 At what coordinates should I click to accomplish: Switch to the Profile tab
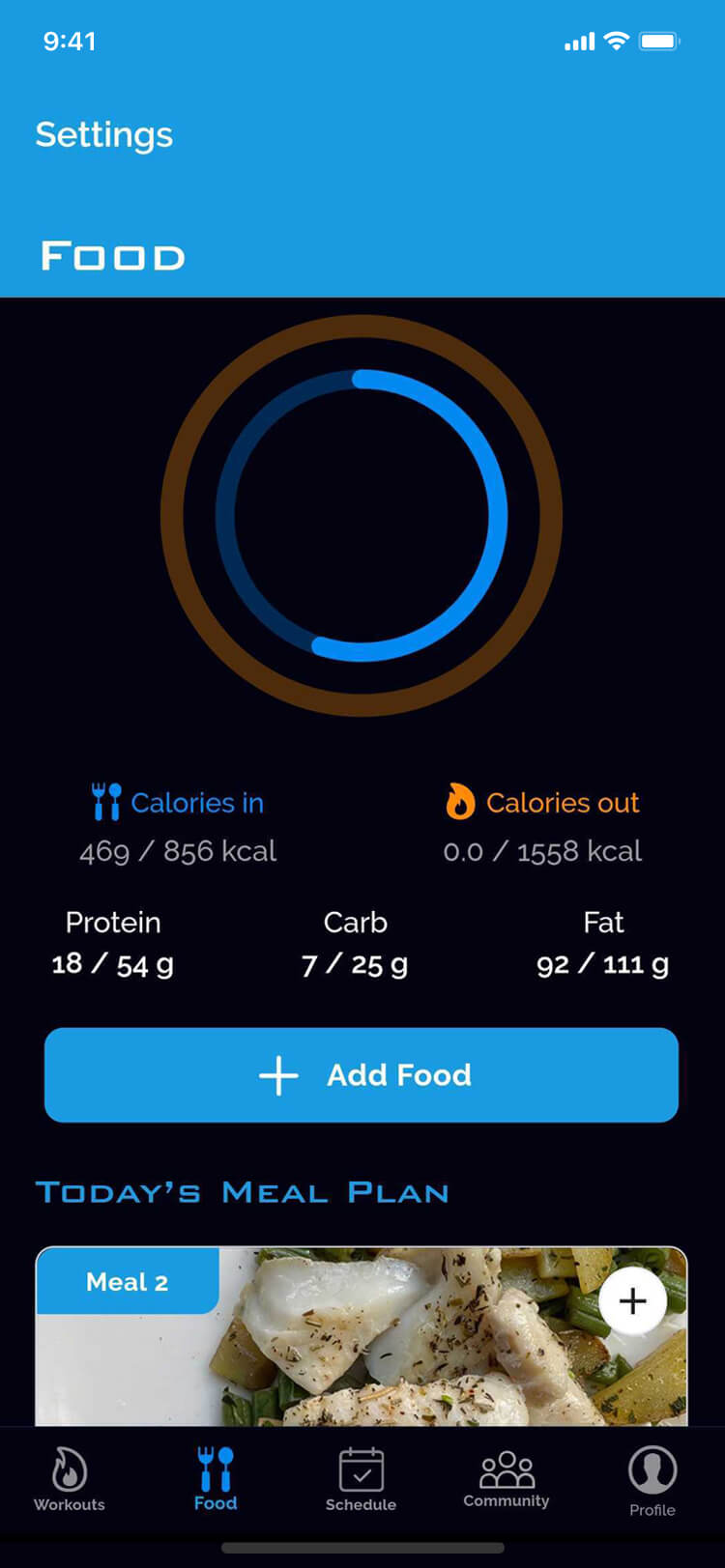pyautogui.click(x=652, y=1482)
